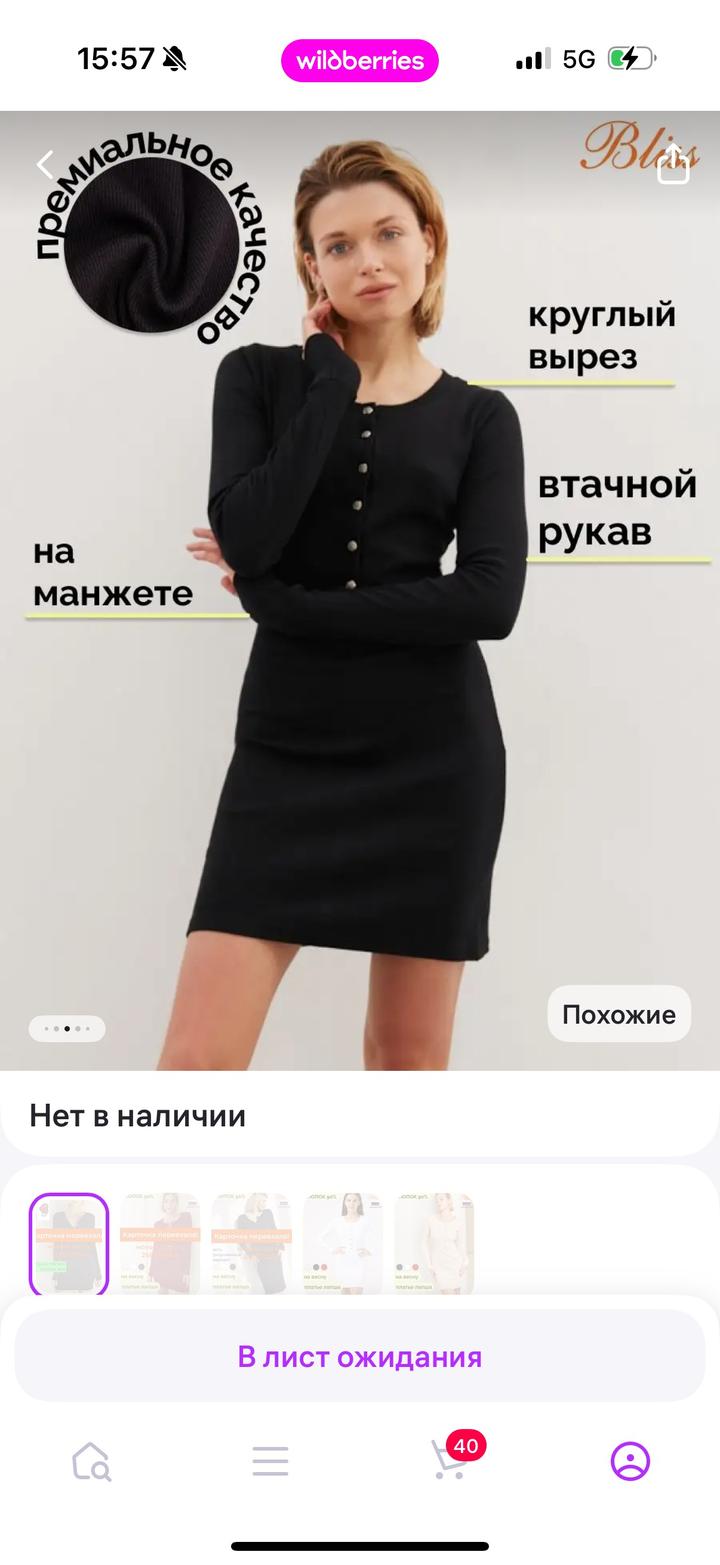Share this dress listing
This screenshot has width=720, height=1565.
click(x=673, y=165)
